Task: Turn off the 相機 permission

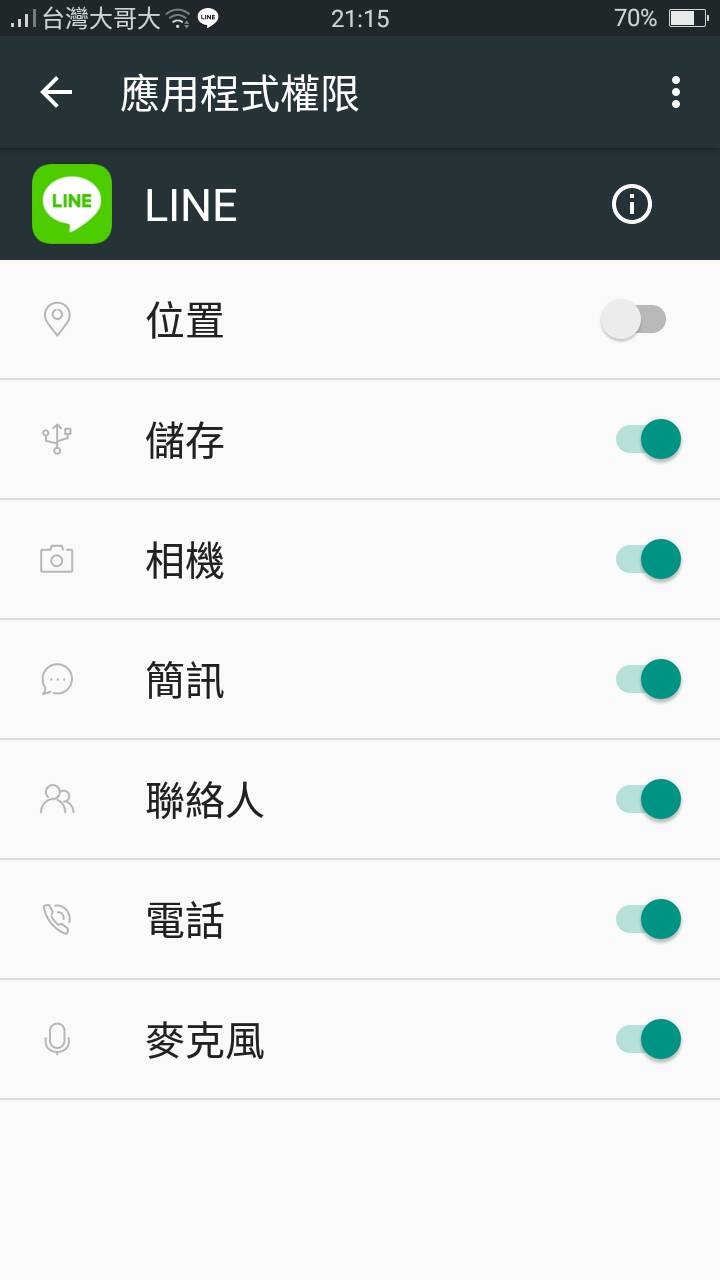Action: [x=648, y=559]
